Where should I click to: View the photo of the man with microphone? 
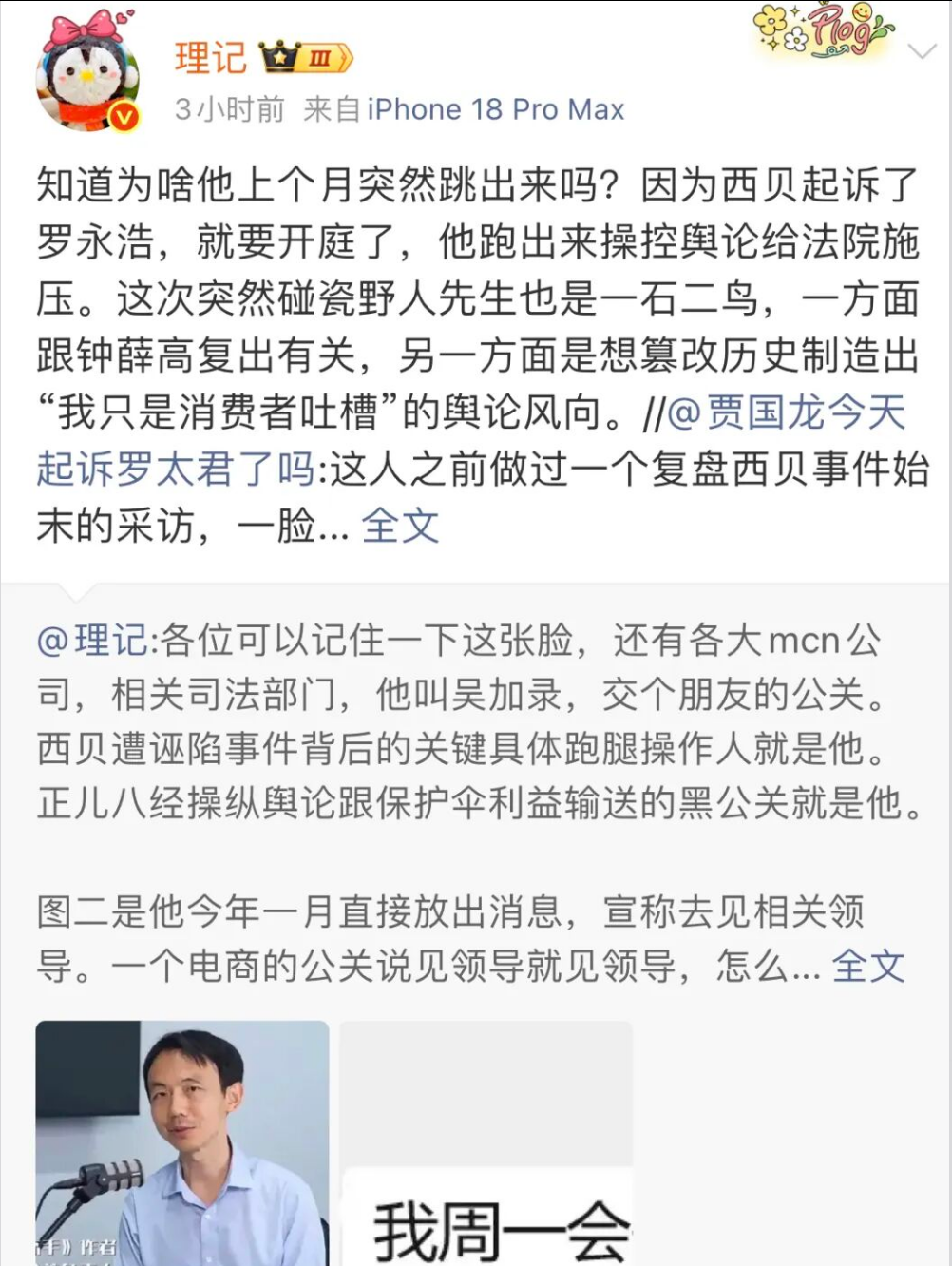pos(182,1143)
